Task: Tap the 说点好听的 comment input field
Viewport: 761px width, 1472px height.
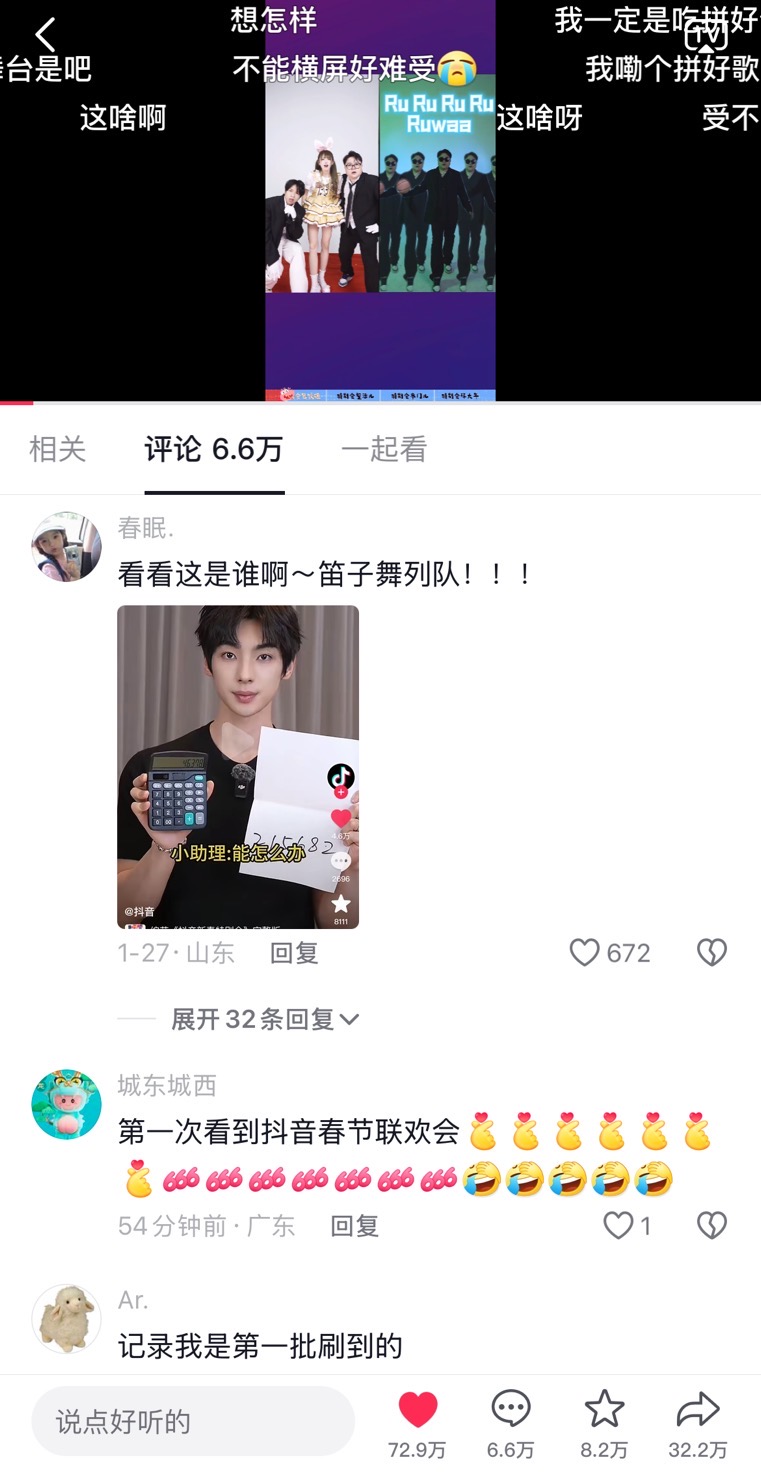Action: tap(193, 1421)
